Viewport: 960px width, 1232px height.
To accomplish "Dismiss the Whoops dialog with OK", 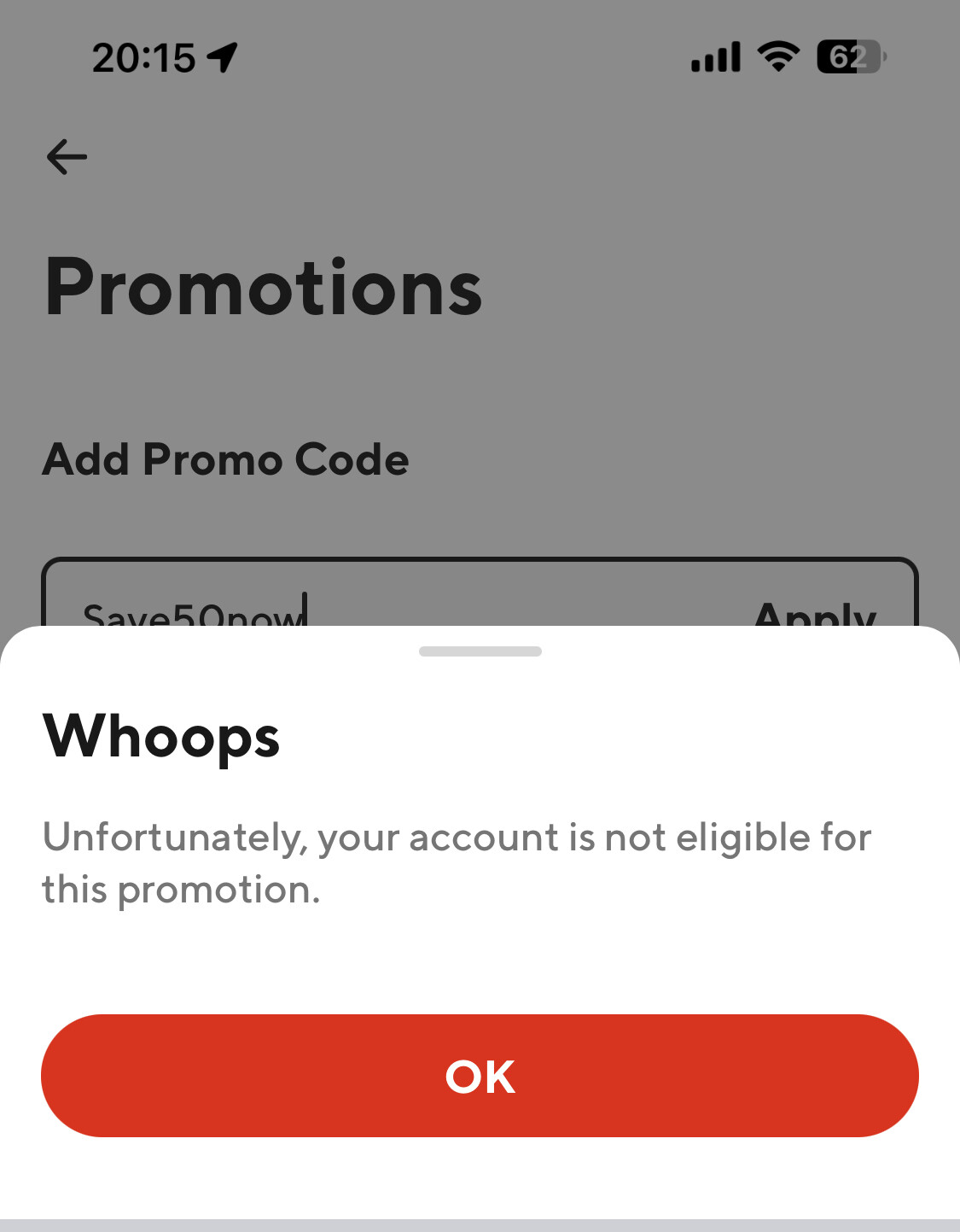I will tap(480, 1075).
